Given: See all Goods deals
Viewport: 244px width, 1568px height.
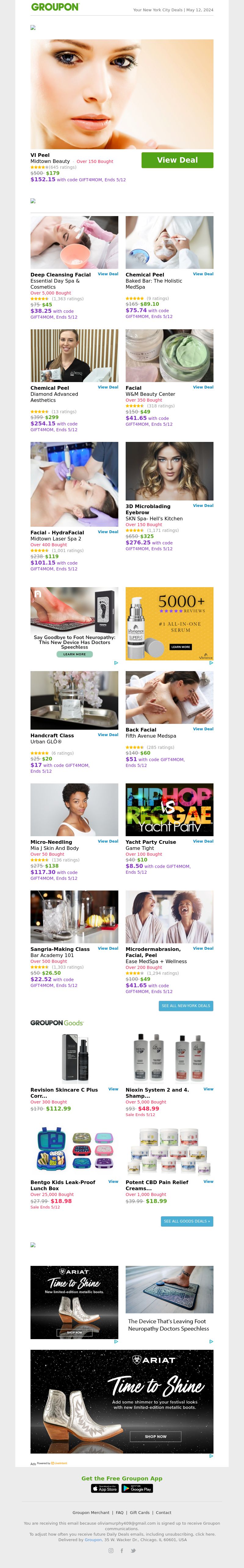Looking at the screenshot, I should click(x=187, y=1221).
